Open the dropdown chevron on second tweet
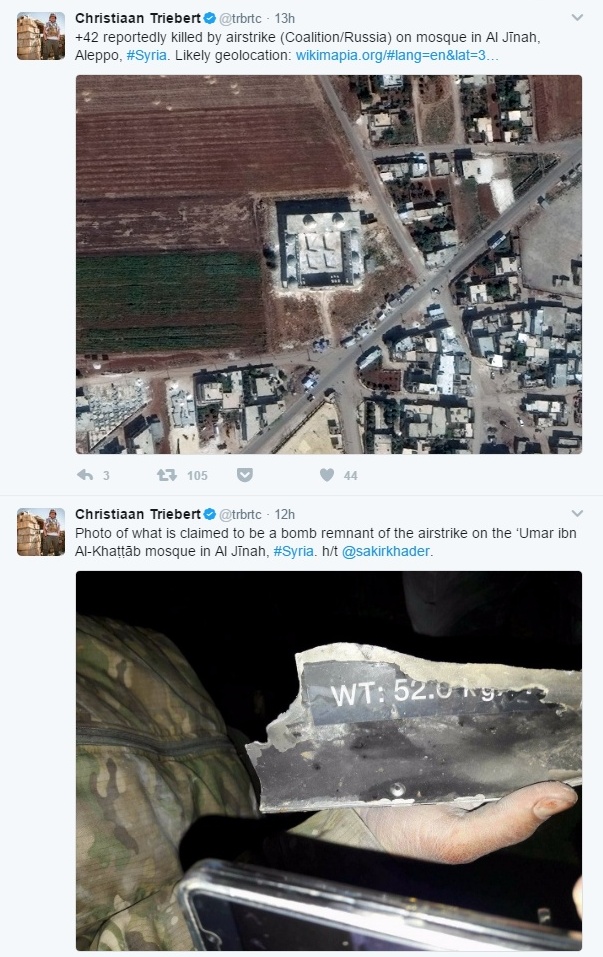Image resolution: width=603 pixels, height=957 pixels. click(x=577, y=514)
